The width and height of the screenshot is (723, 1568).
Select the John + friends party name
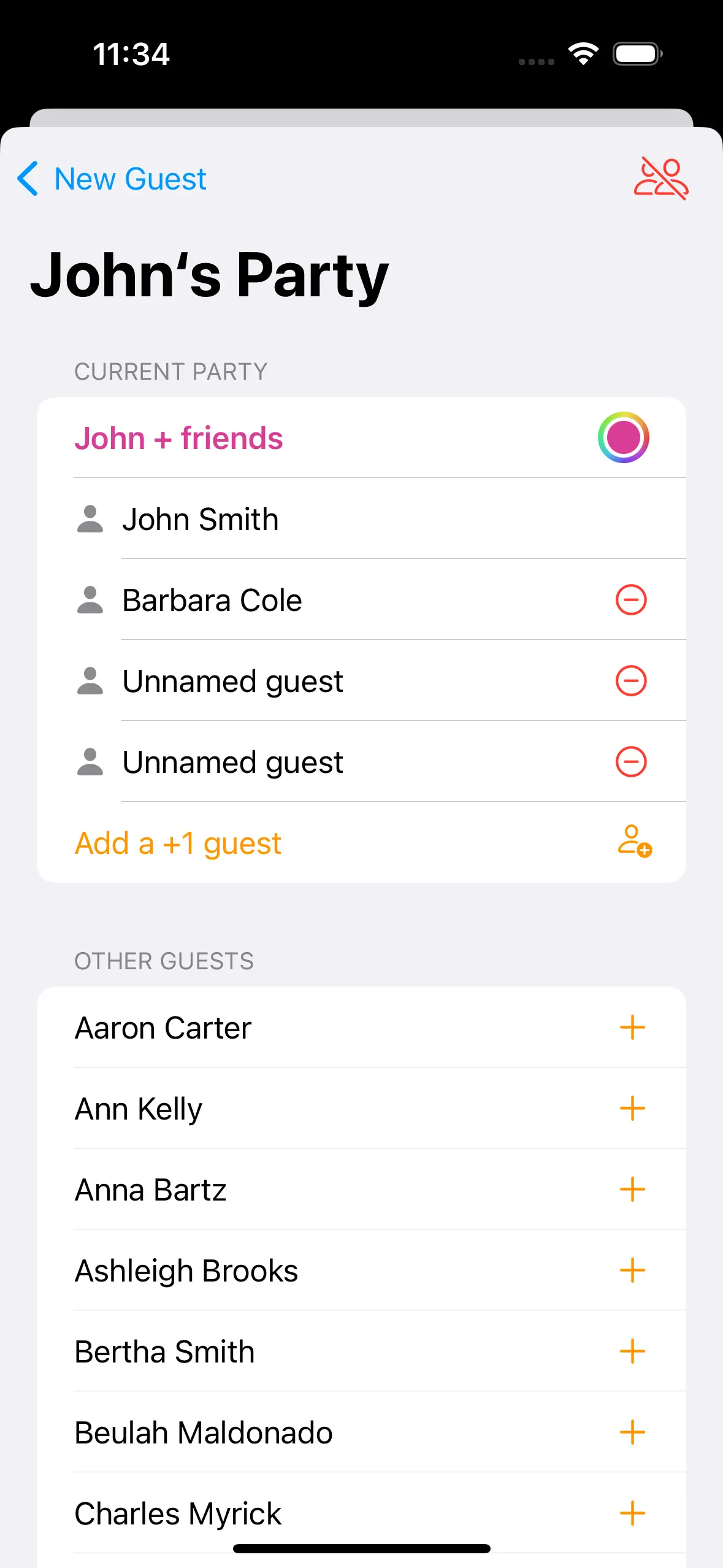[x=179, y=437]
